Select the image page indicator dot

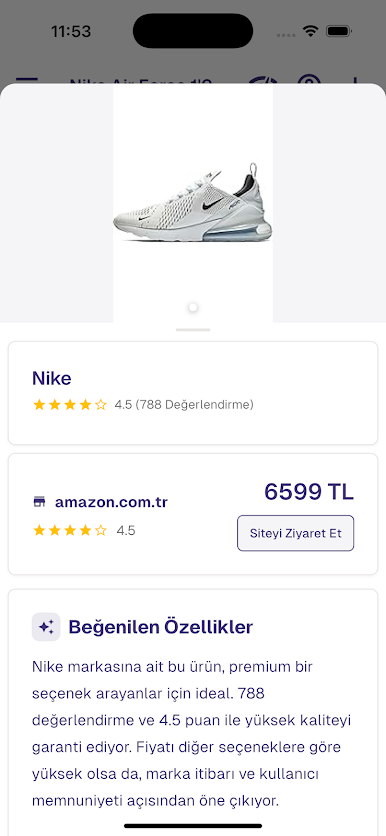click(193, 308)
